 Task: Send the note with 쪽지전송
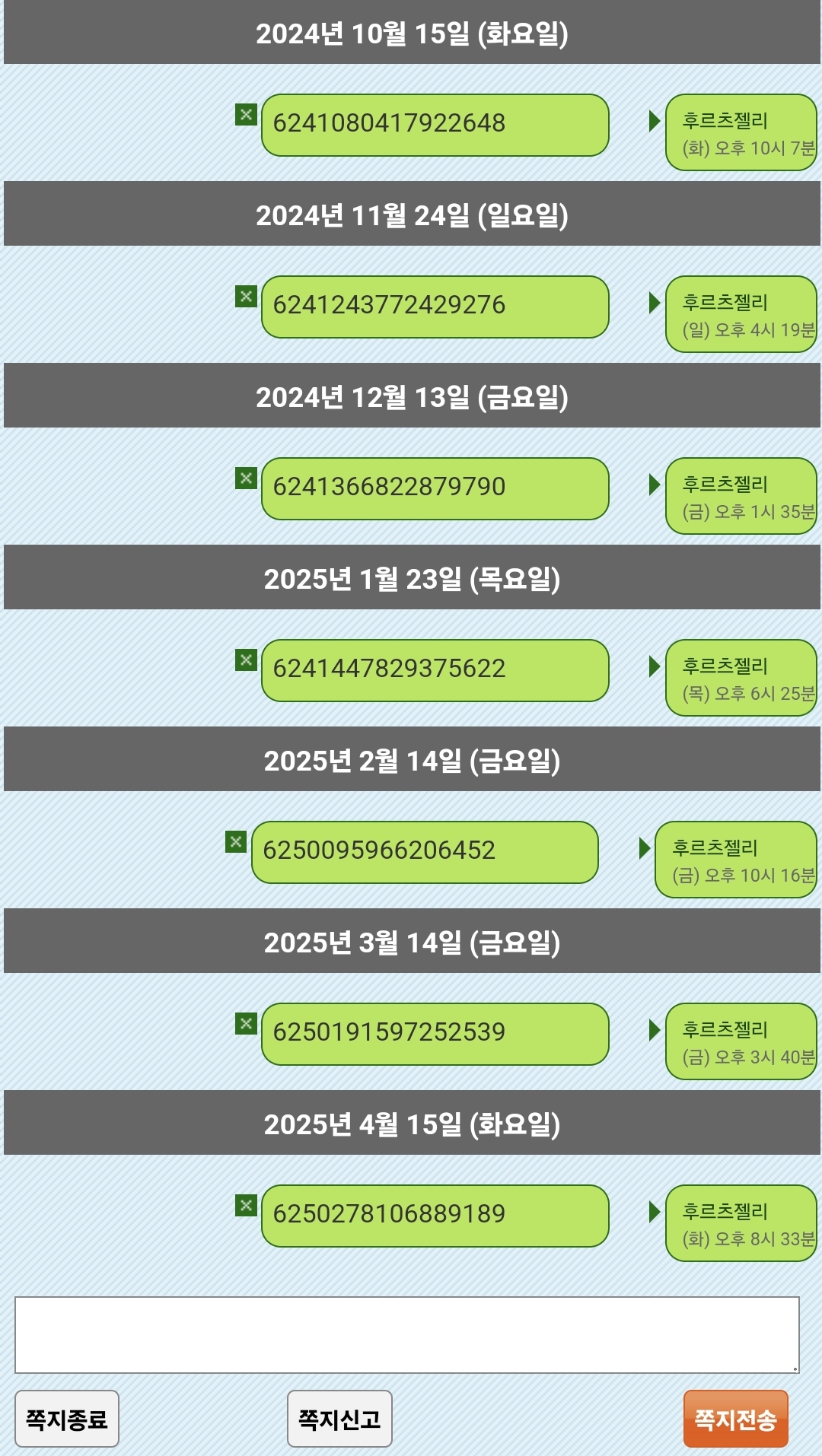[x=735, y=1419]
